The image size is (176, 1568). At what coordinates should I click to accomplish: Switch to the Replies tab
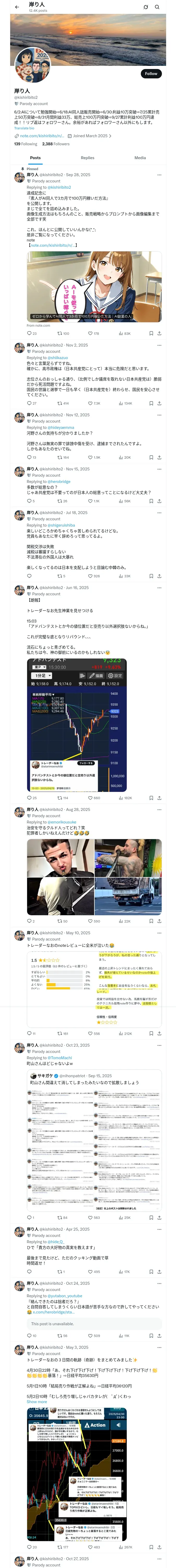tap(87, 158)
